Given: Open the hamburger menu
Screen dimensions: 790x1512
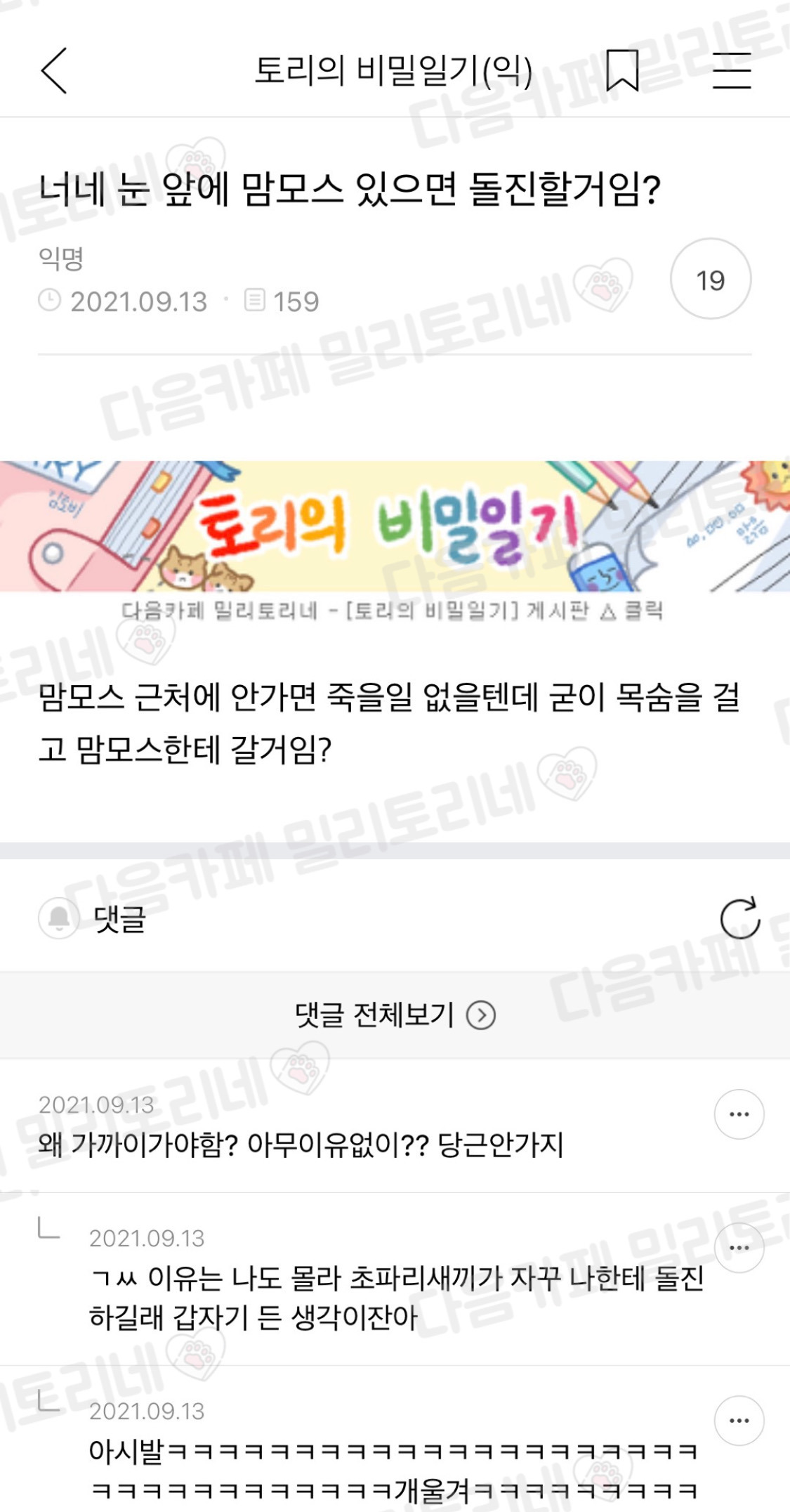Looking at the screenshot, I should [x=732, y=71].
